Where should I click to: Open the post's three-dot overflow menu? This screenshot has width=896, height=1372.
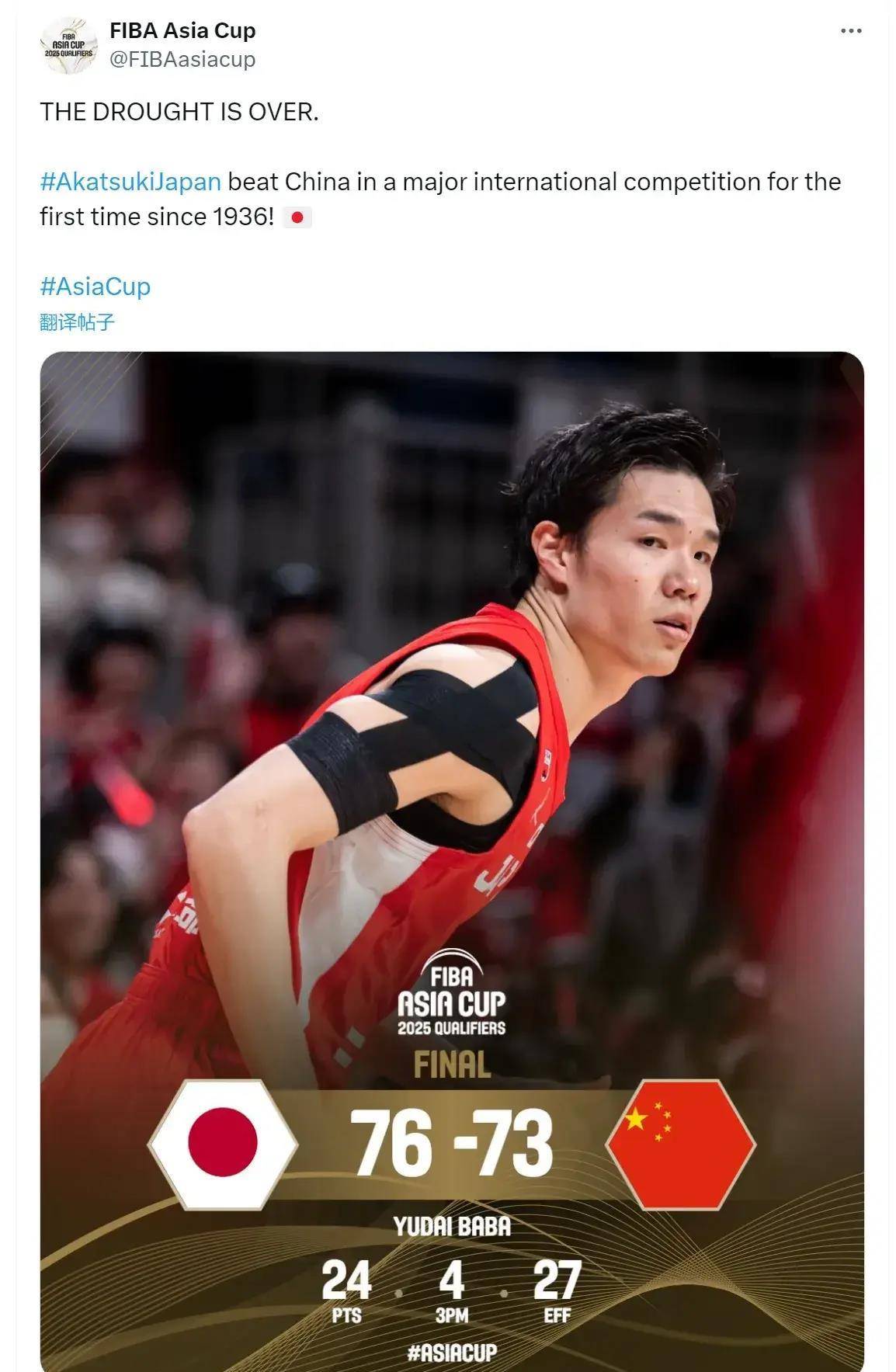851,31
